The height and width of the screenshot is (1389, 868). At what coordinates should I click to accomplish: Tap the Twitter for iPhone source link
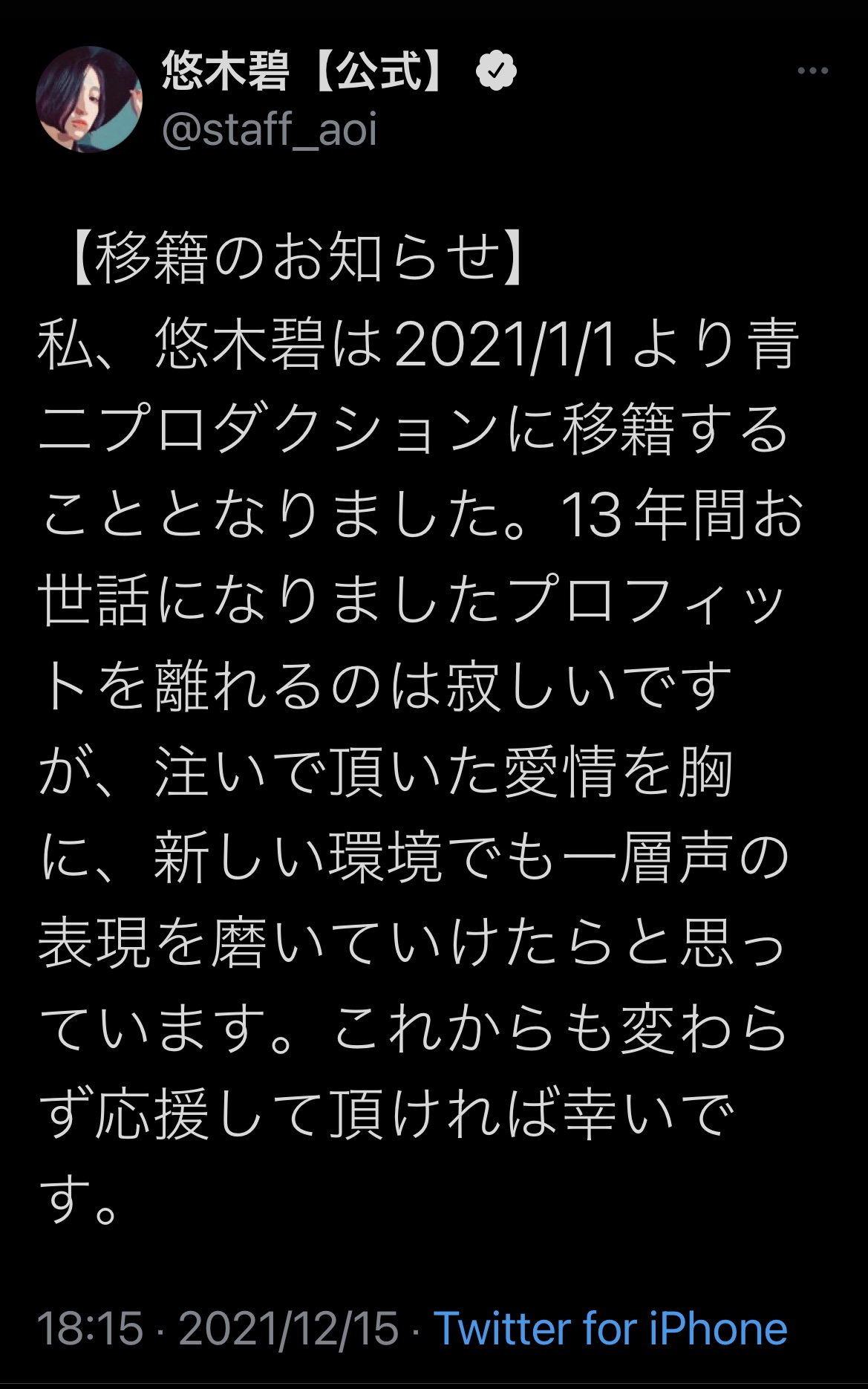610,1328
